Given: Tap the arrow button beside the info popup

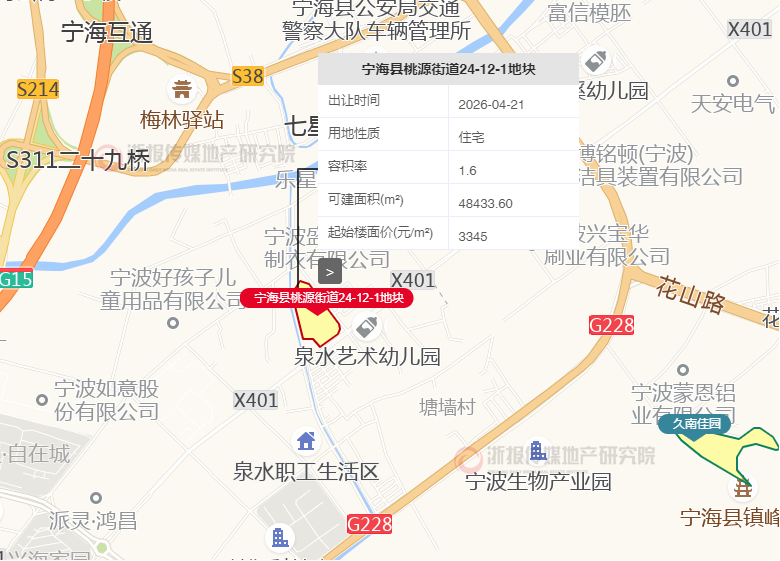Looking at the screenshot, I should [x=330, y=271].
